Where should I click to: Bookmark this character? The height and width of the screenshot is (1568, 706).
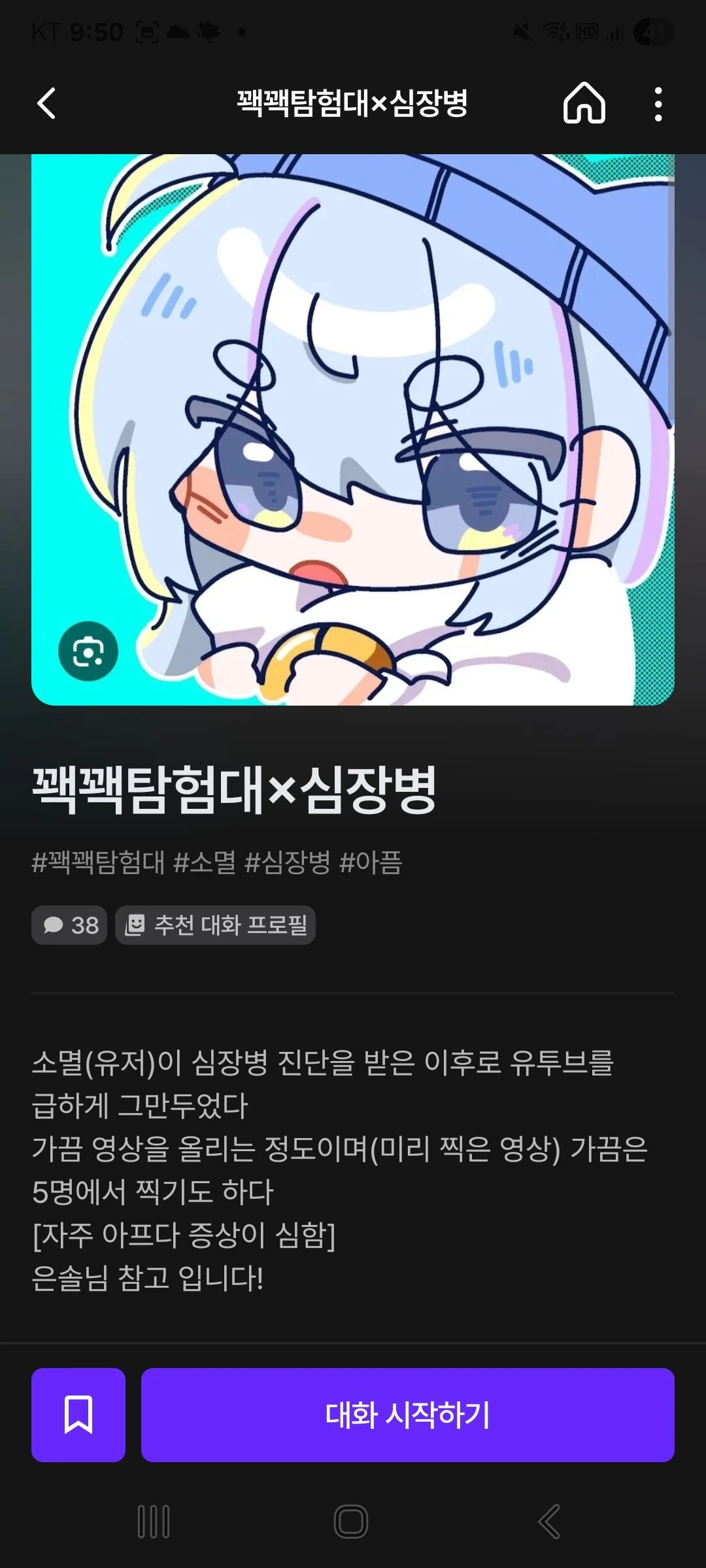click(x=78, y=1415)
